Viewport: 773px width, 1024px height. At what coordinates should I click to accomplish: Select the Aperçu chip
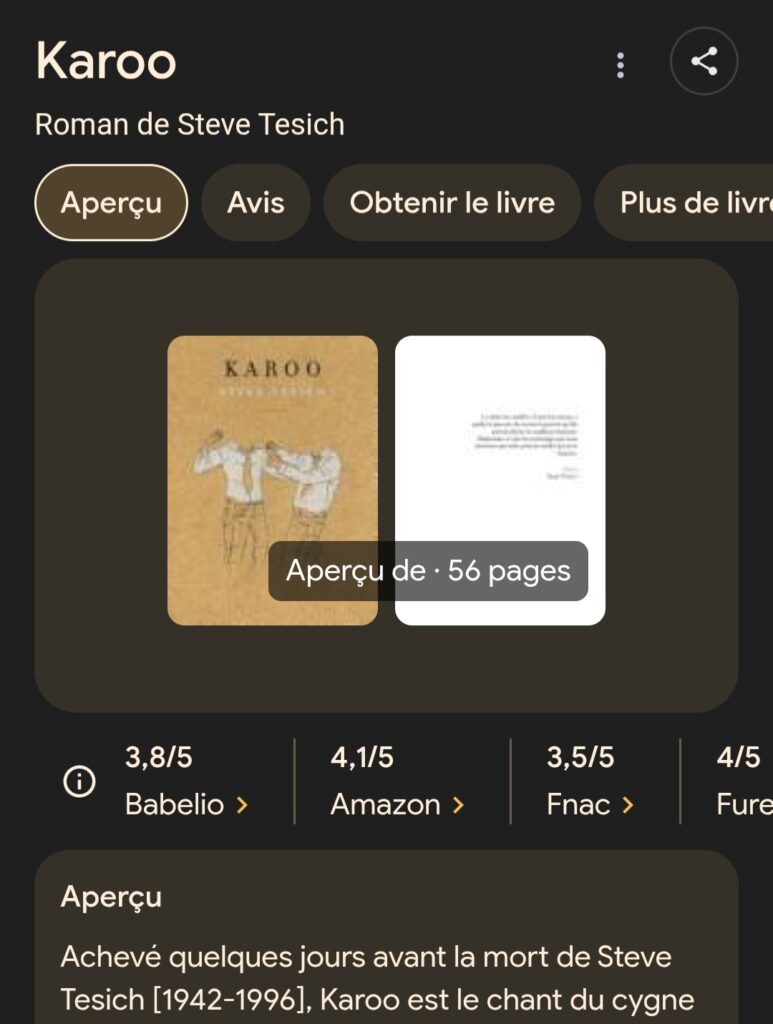tap(111, 203)
